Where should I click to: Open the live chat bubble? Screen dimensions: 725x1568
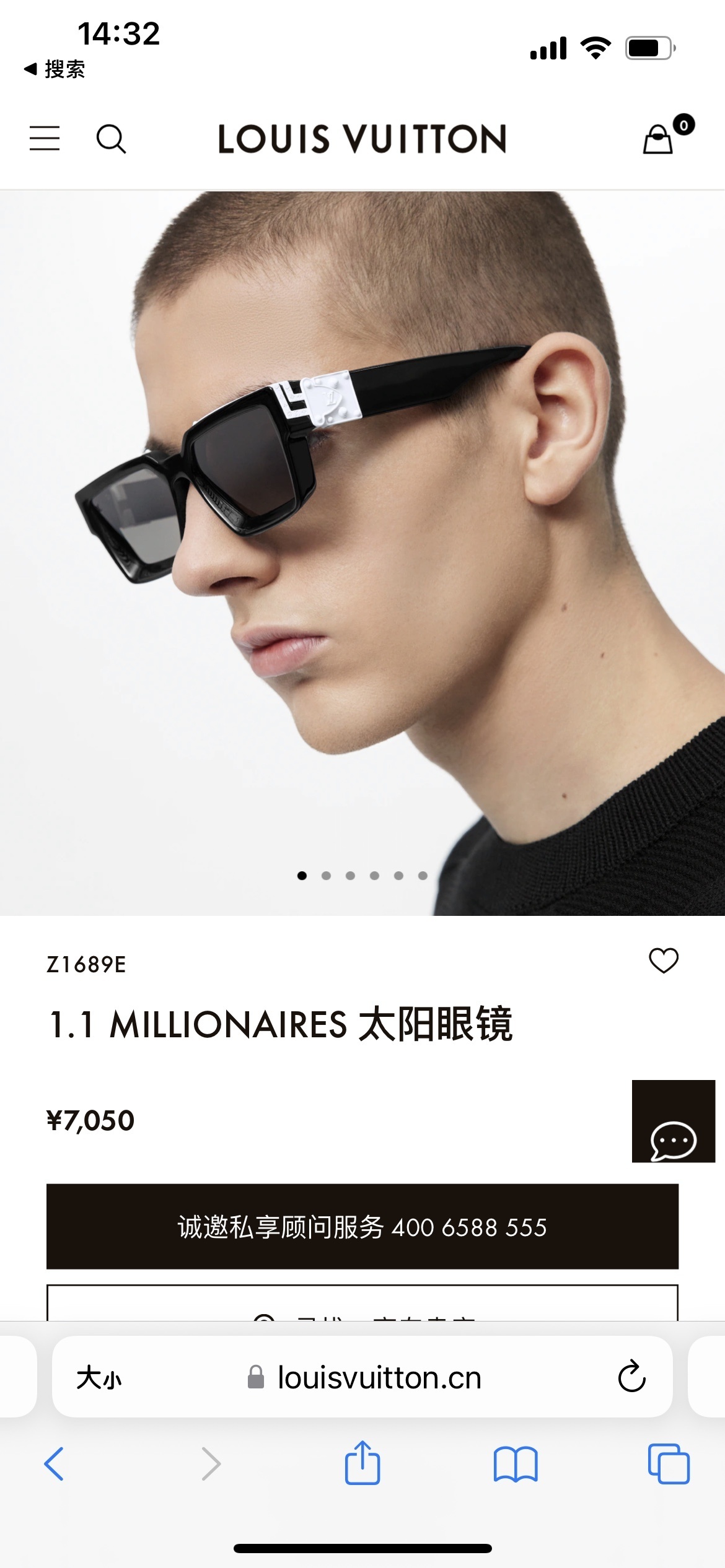(x=674, y=1122)
